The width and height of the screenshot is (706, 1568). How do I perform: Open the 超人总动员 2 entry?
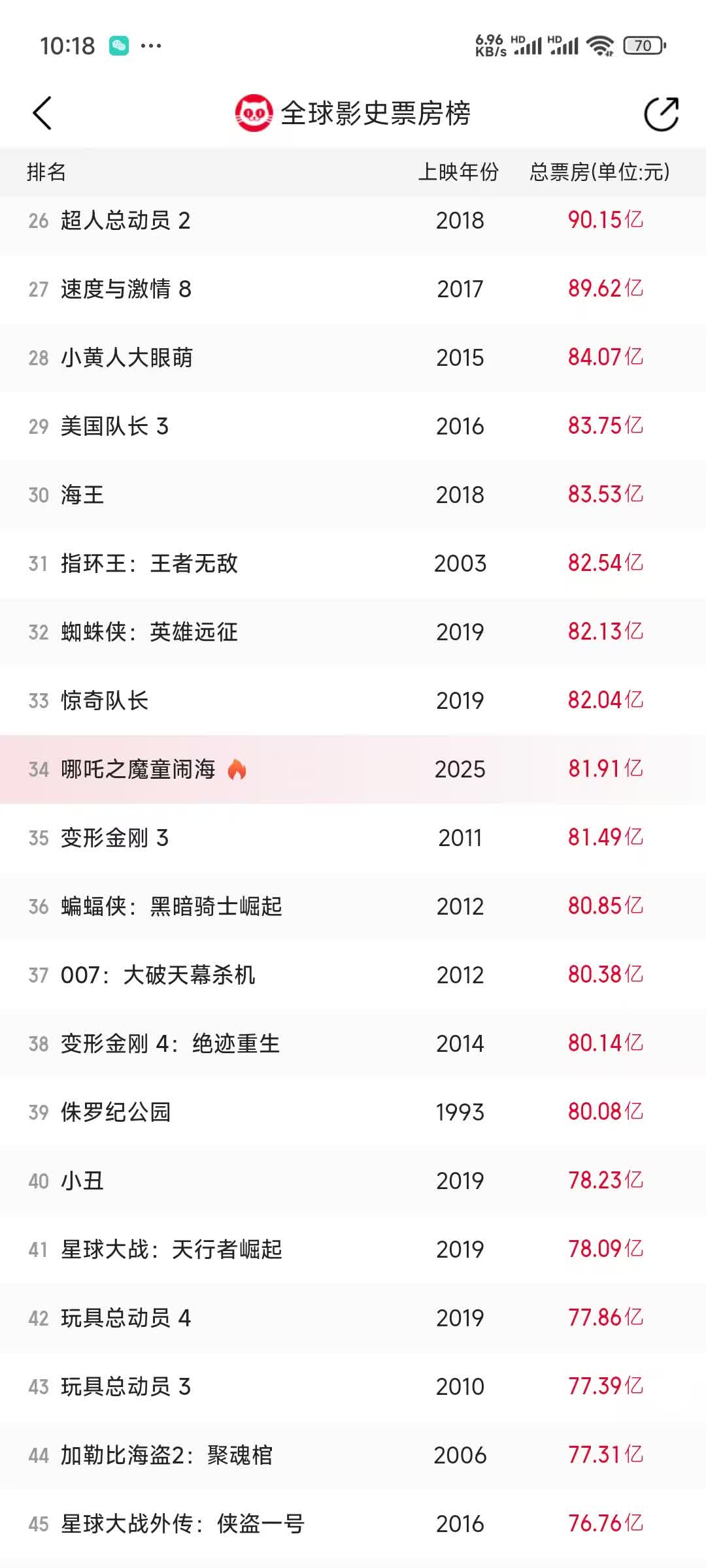pyautogui.click(x=353, y=220)
